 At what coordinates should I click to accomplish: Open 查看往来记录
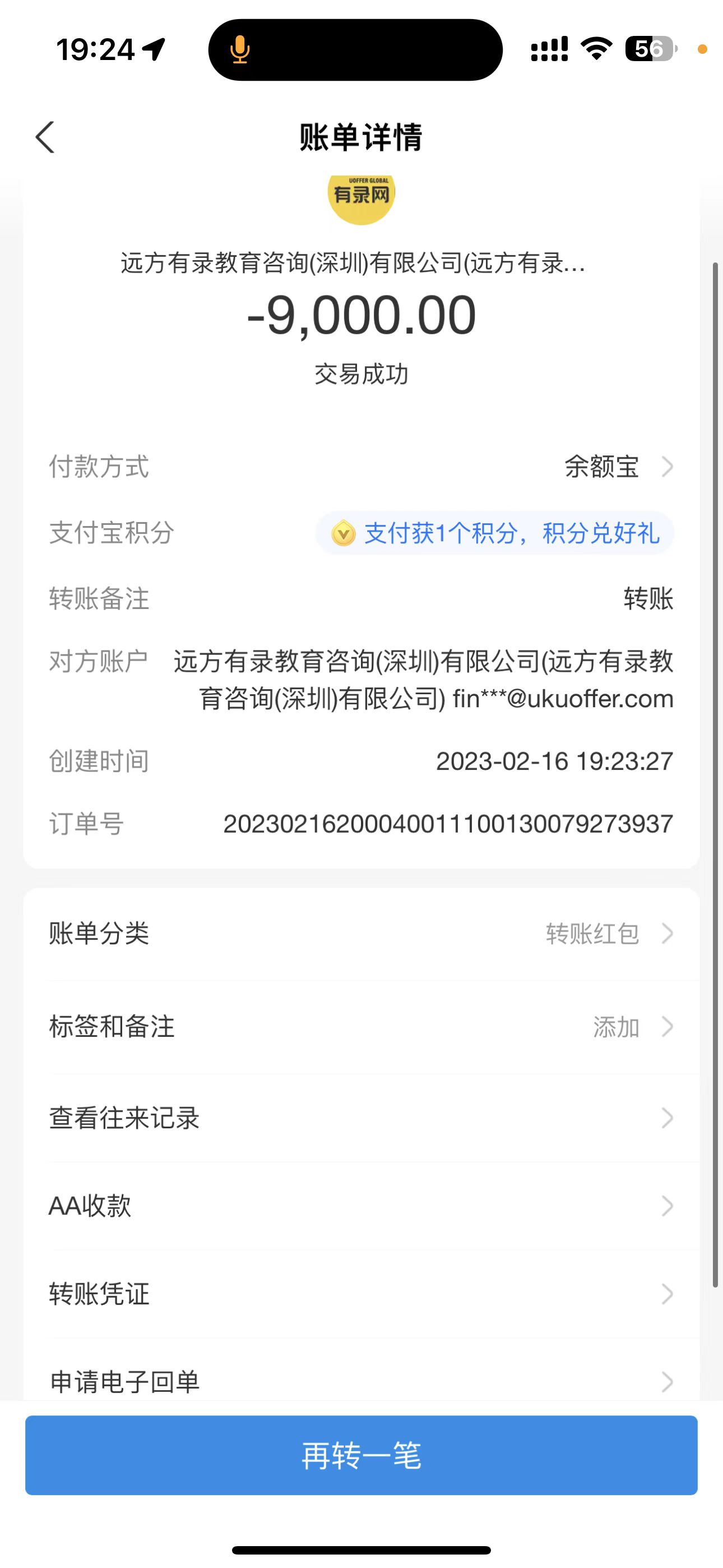361,1118
